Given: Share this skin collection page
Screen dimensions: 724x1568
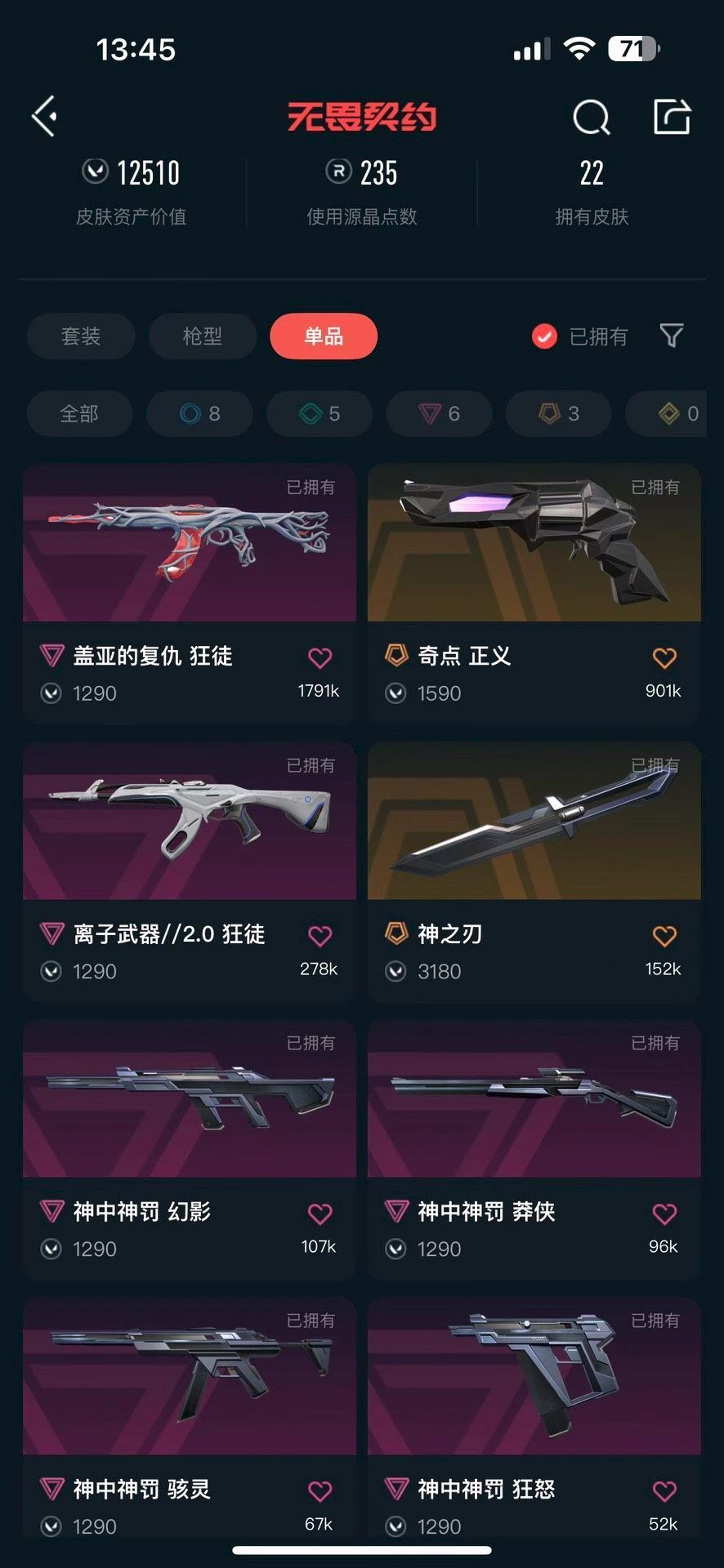Looking at the screenshot, I should coord(672,117).
